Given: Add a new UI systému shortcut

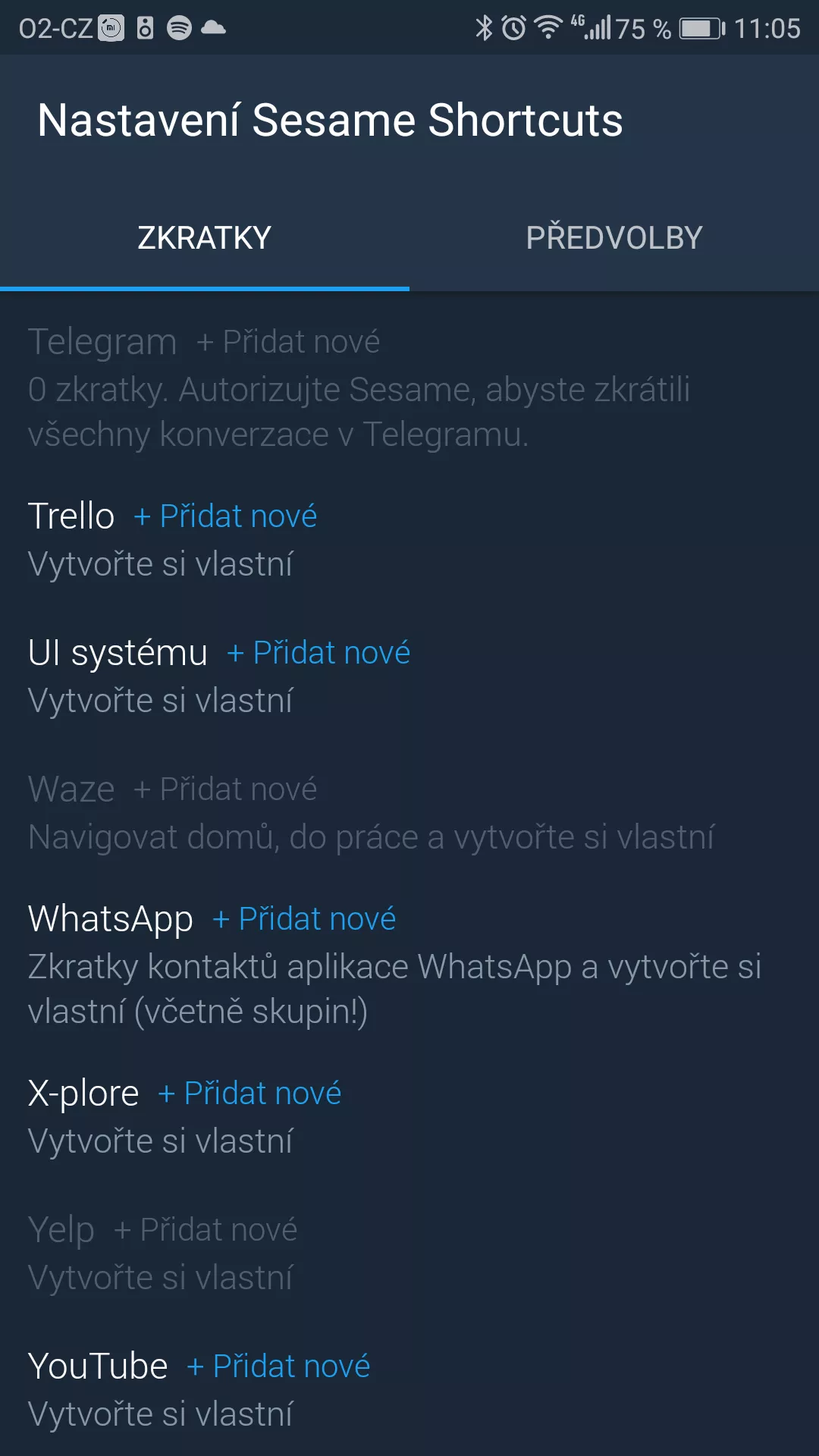Looking at the screenshot, I should tap(318, 653).
